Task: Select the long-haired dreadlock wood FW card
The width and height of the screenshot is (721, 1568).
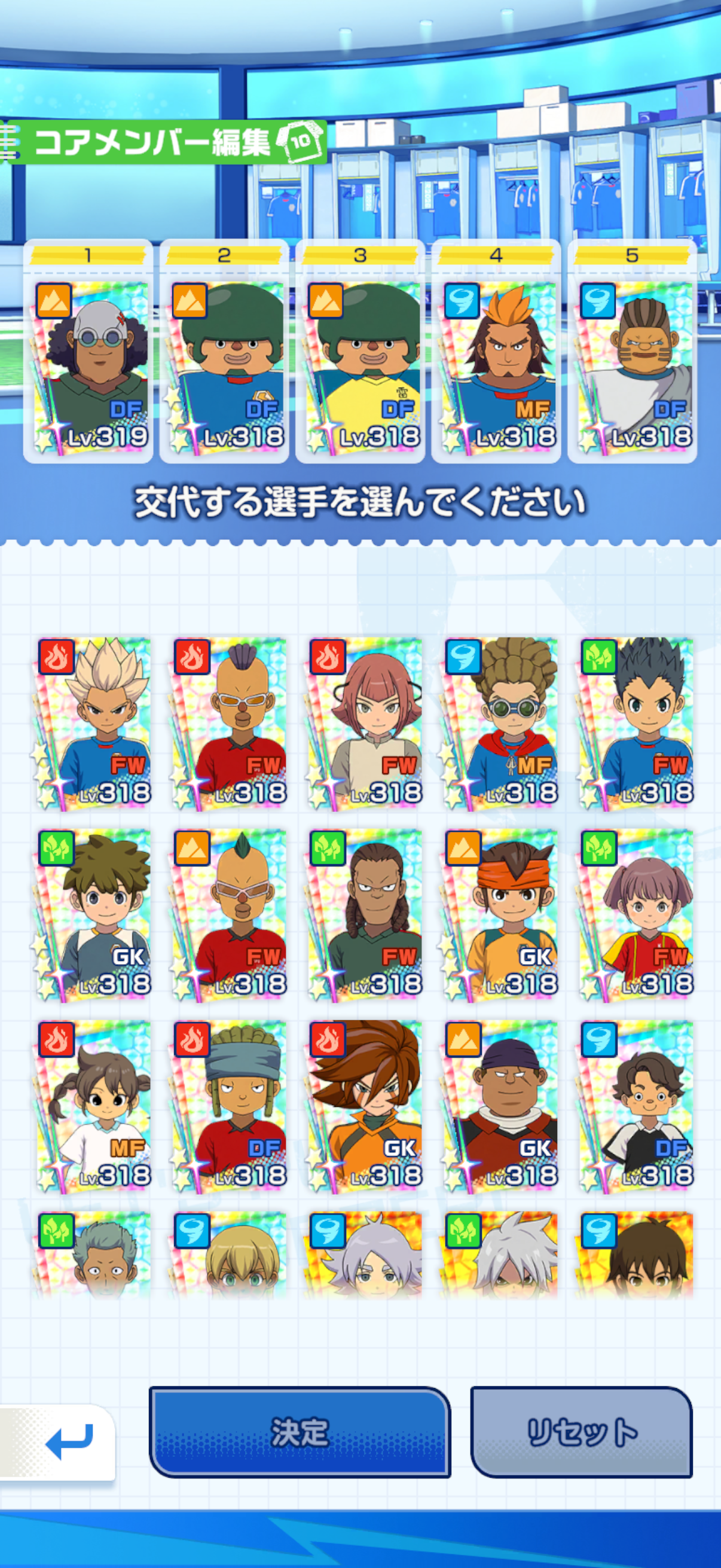Action: pyautogui.click(x=364, y=916)
